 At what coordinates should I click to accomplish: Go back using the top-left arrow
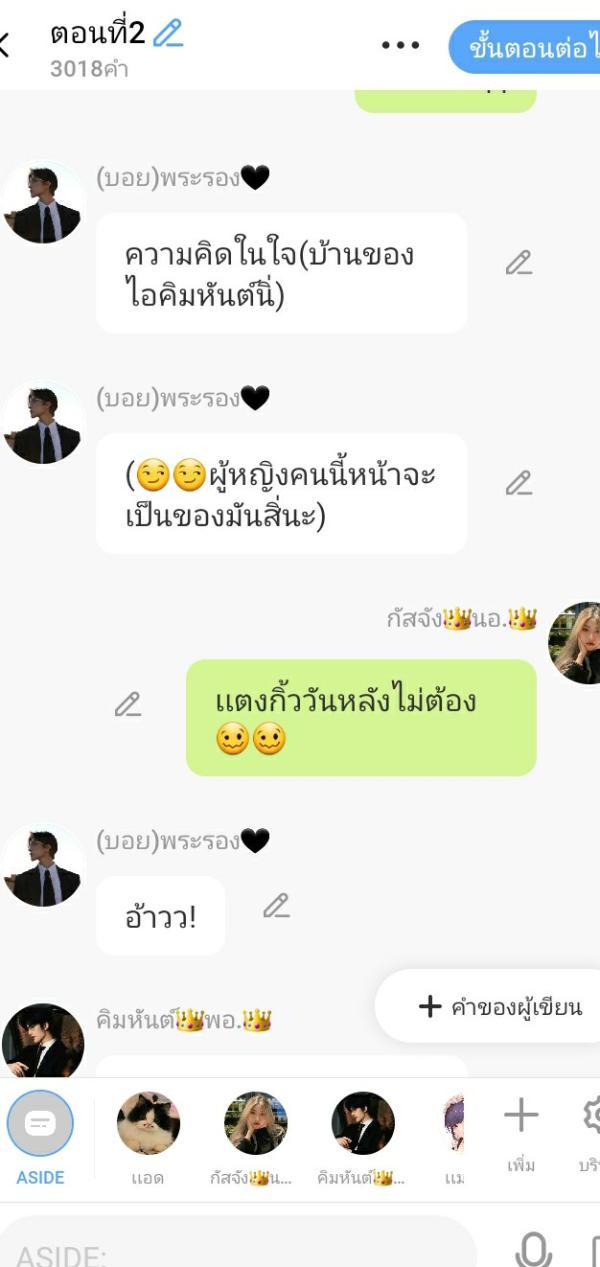point(6,44)
